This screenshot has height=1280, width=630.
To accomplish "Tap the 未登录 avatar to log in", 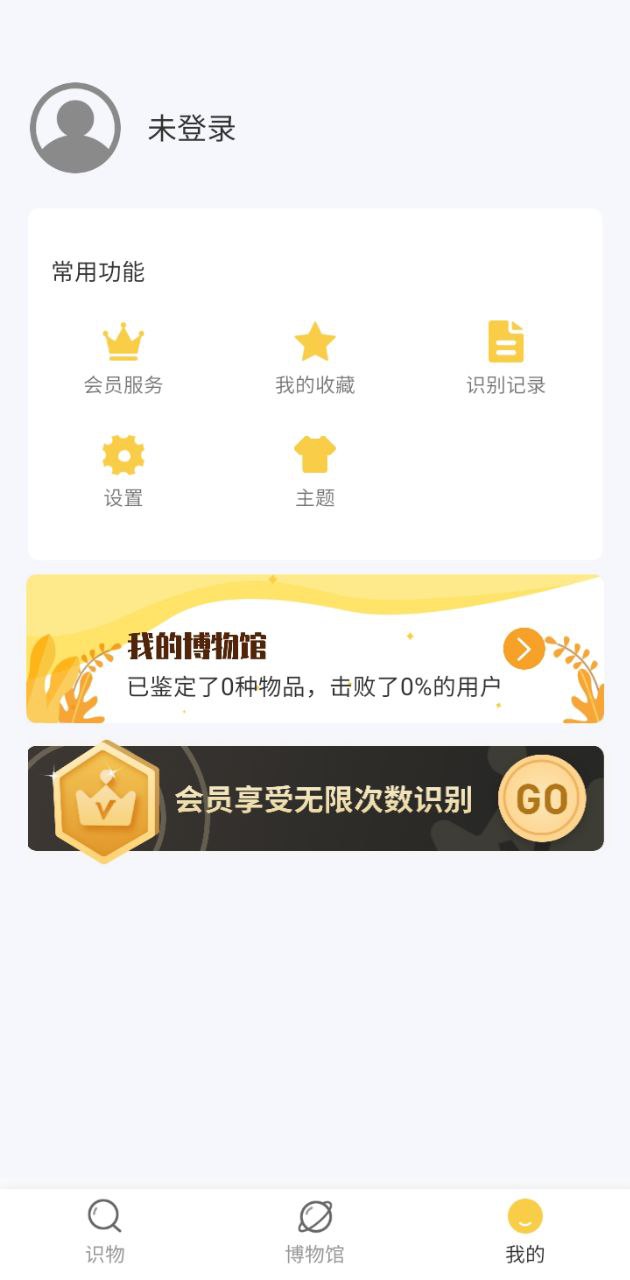I will pos(76,128).
